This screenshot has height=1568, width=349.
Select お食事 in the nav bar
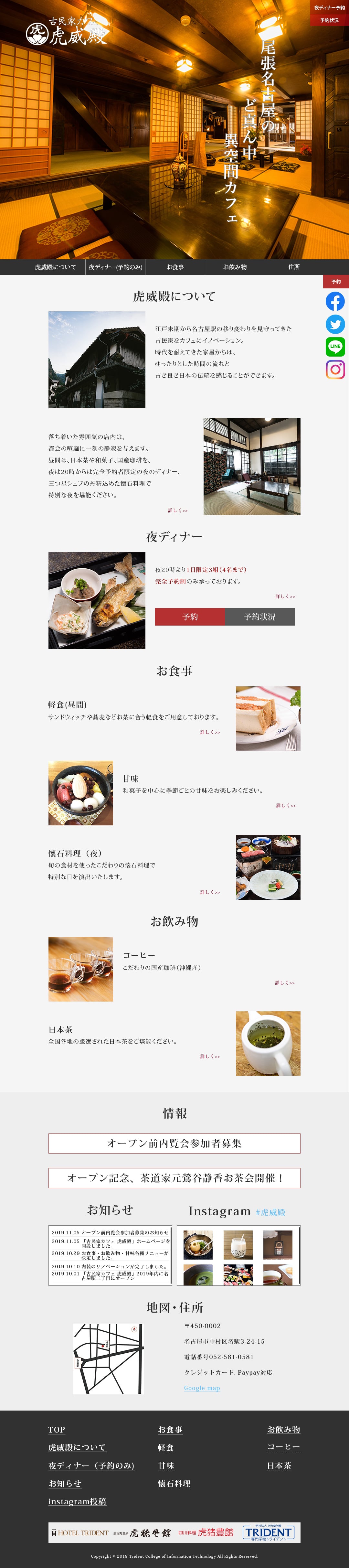175,267
